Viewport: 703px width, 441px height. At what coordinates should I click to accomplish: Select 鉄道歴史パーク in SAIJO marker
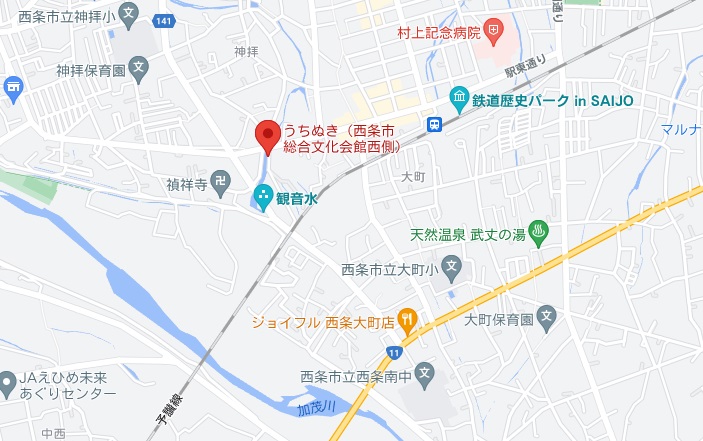coord(459,96)
